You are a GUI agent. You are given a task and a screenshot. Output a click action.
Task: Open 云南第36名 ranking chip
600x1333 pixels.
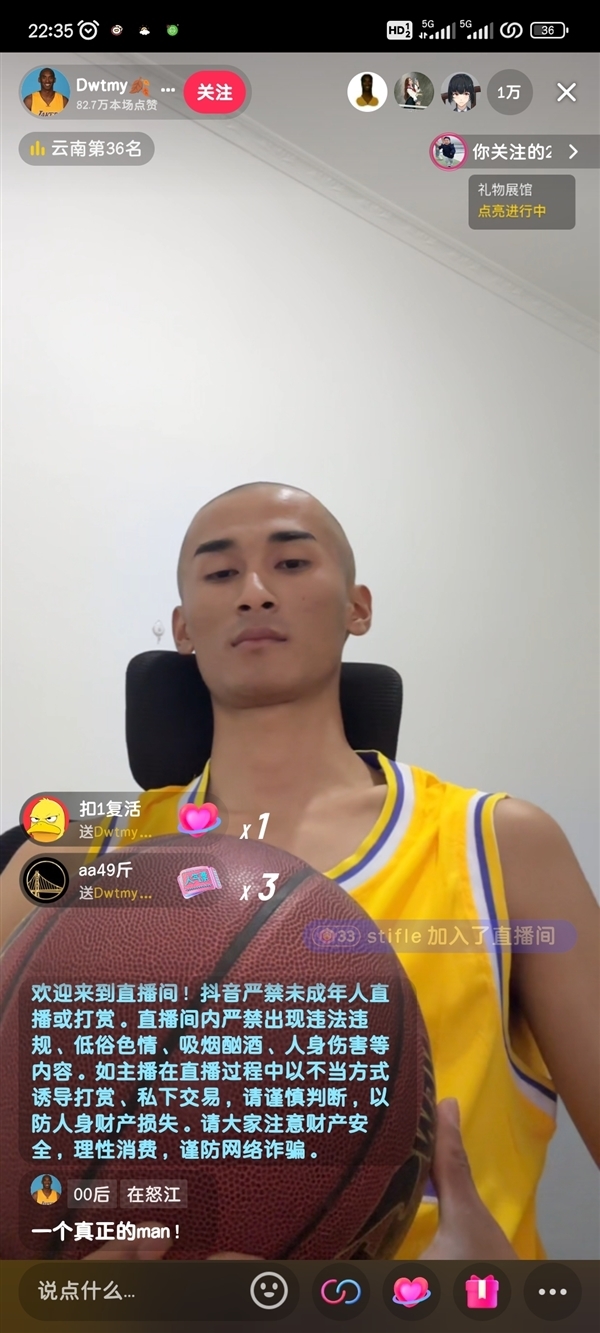86,149
